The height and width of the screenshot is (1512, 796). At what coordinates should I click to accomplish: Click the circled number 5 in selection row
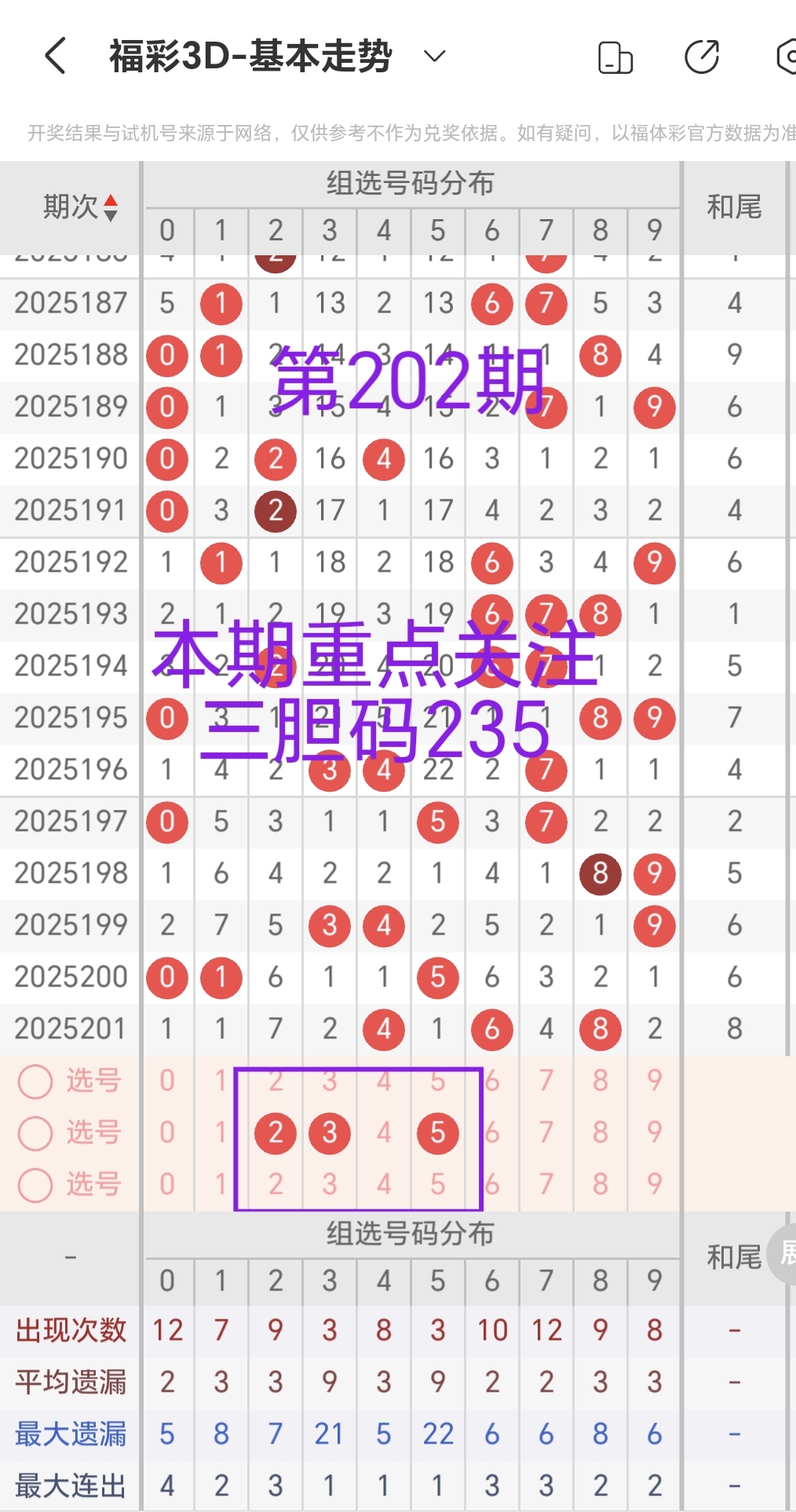(x=437, y=1133)
